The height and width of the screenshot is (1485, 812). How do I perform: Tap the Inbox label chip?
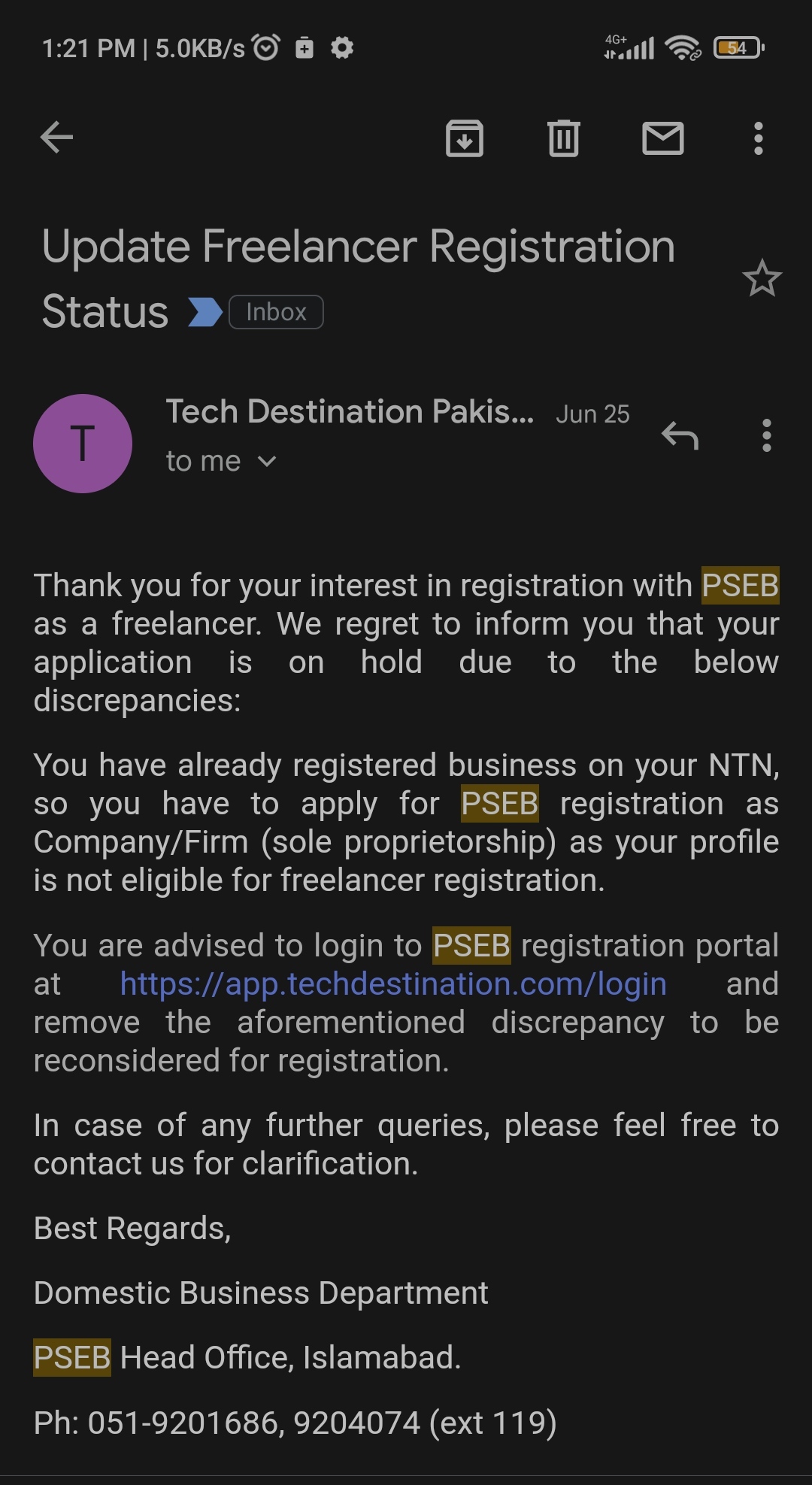click(276, 312)
